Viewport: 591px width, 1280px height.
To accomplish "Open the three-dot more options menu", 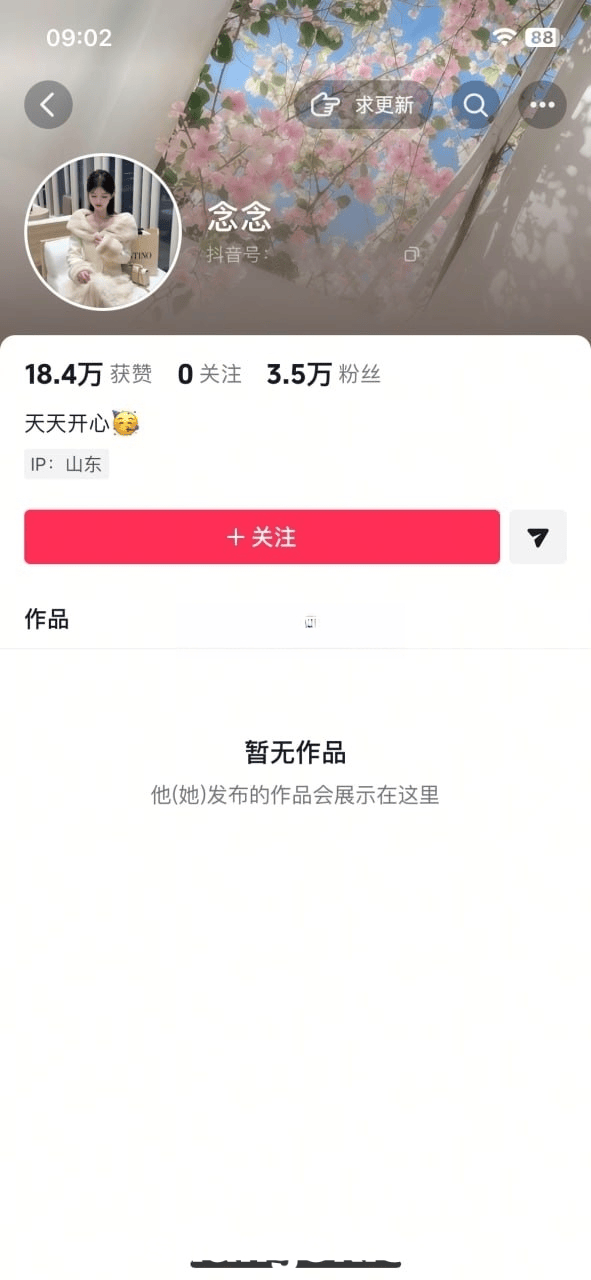I will [543, 105].
